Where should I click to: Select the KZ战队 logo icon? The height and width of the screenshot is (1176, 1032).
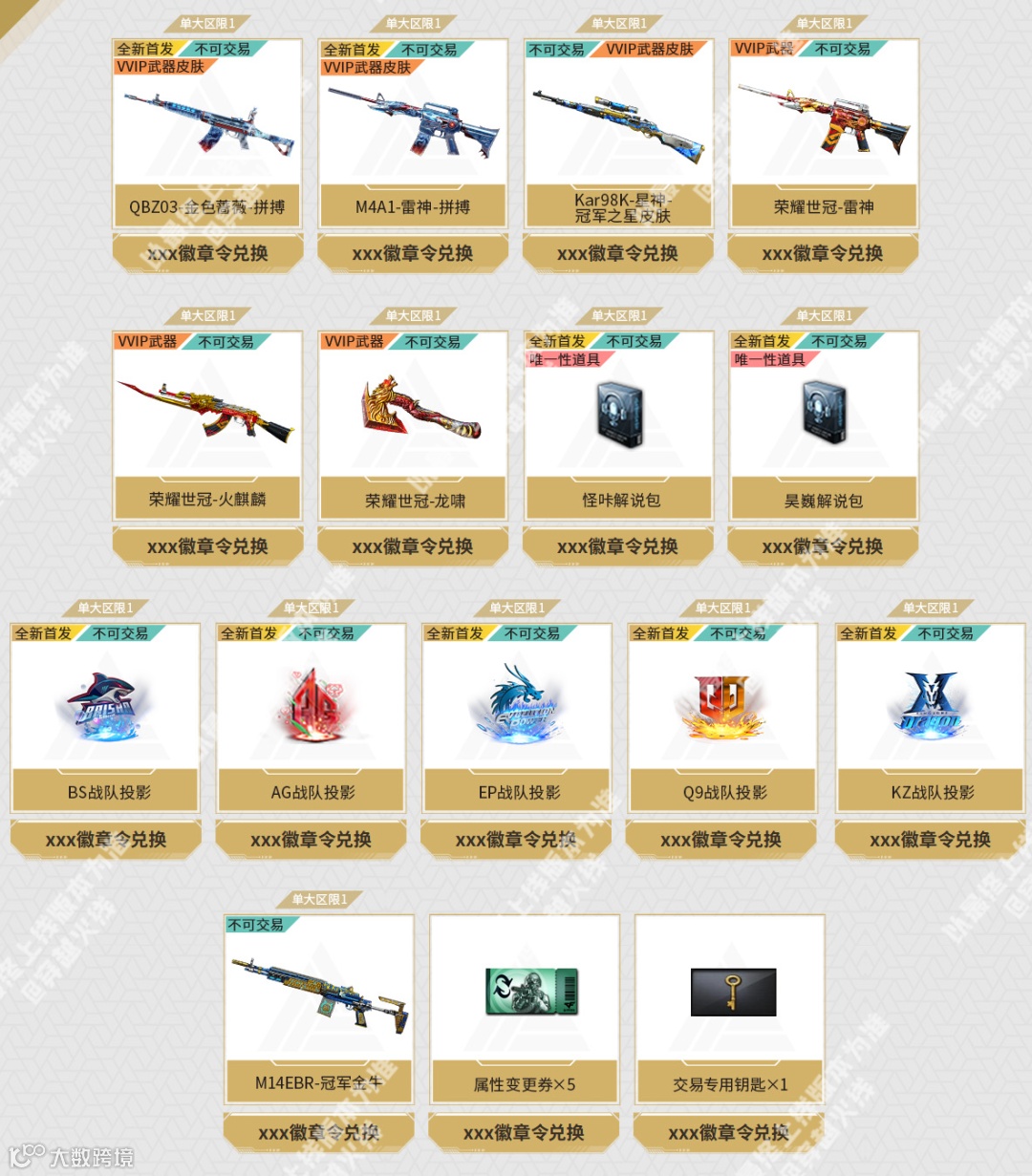(927, 704)
